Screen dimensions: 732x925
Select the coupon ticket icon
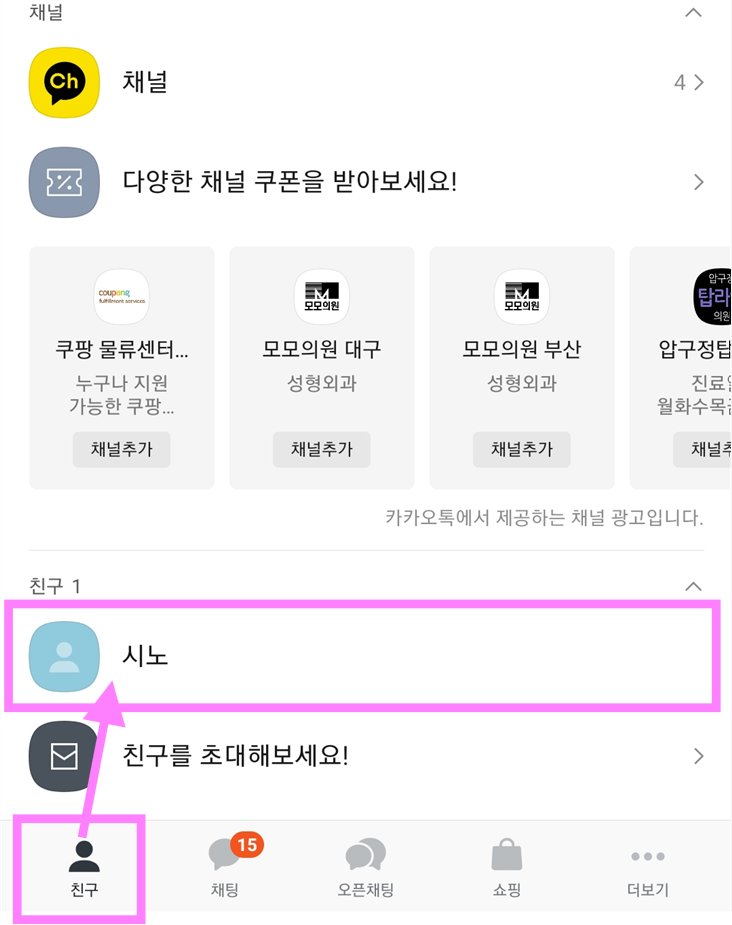pos(64,182)
